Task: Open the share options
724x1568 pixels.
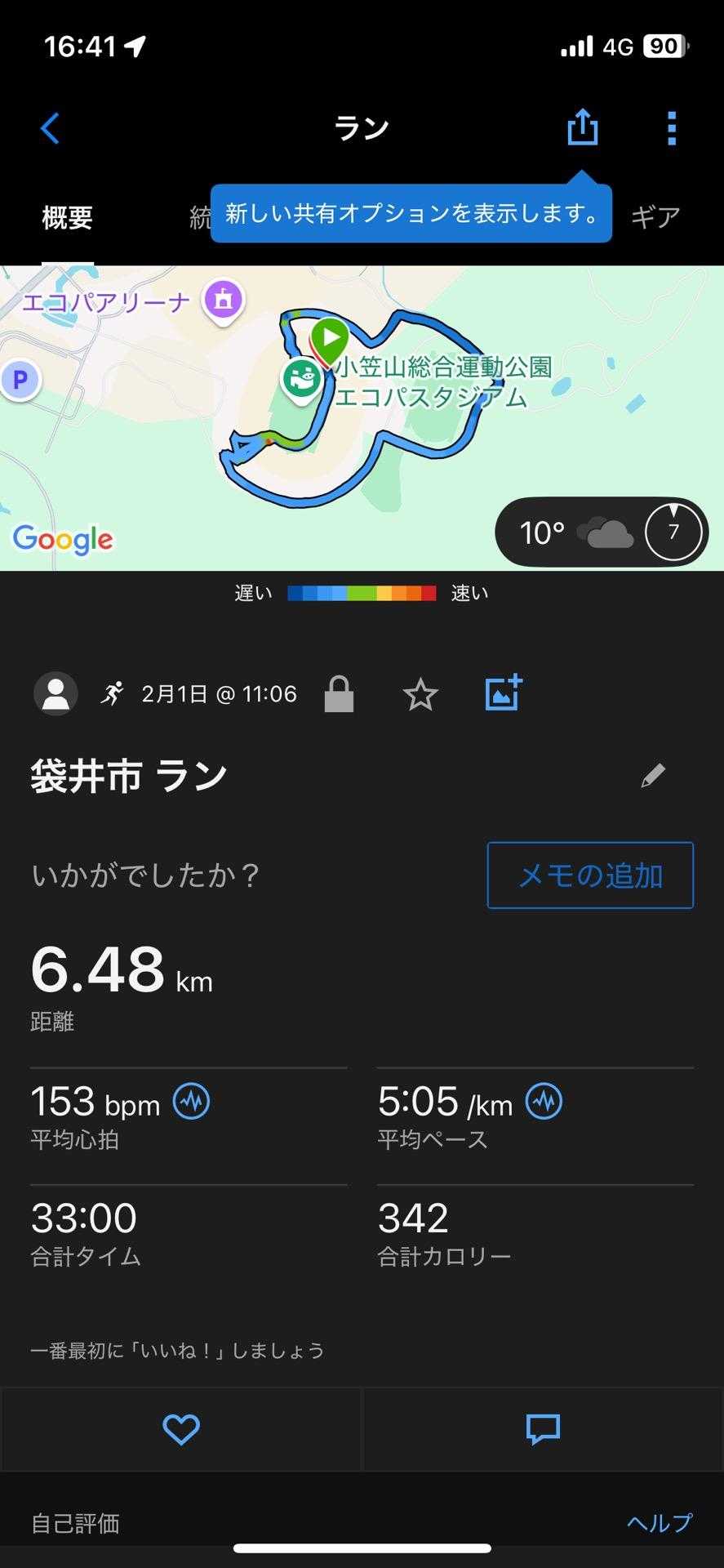Action: coord(582,128)
